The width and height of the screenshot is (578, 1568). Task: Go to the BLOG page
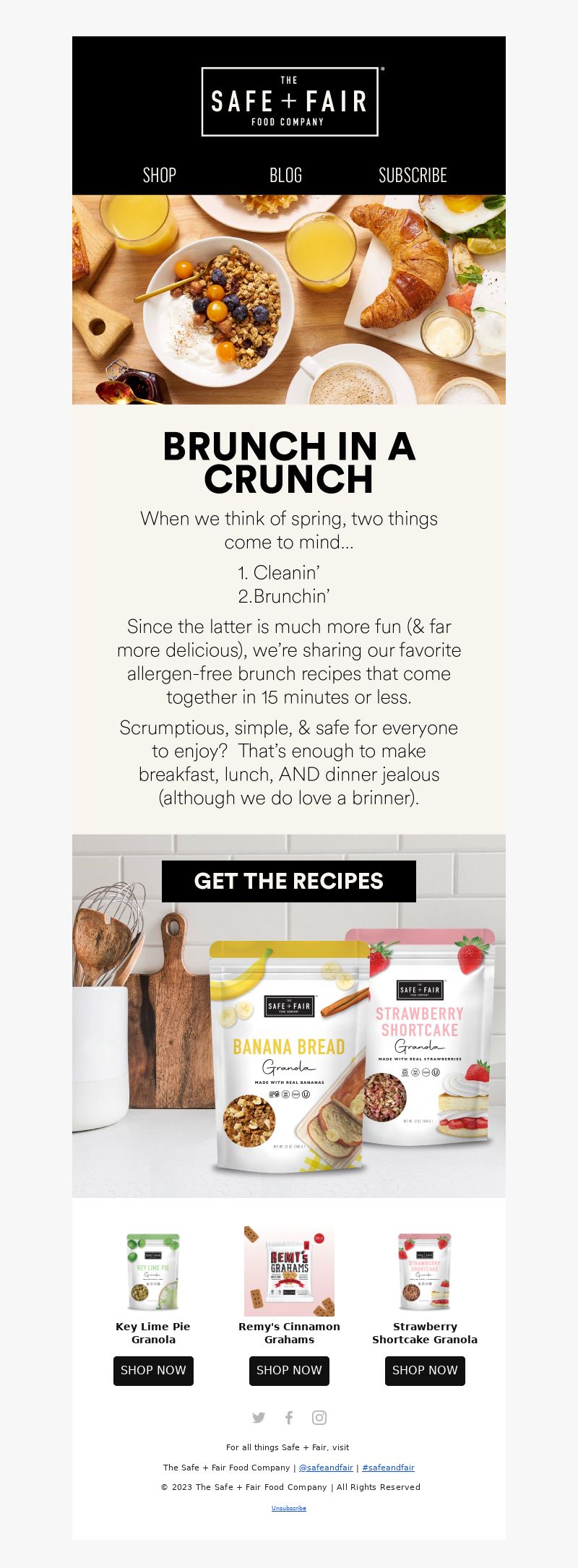coord(285,175)
